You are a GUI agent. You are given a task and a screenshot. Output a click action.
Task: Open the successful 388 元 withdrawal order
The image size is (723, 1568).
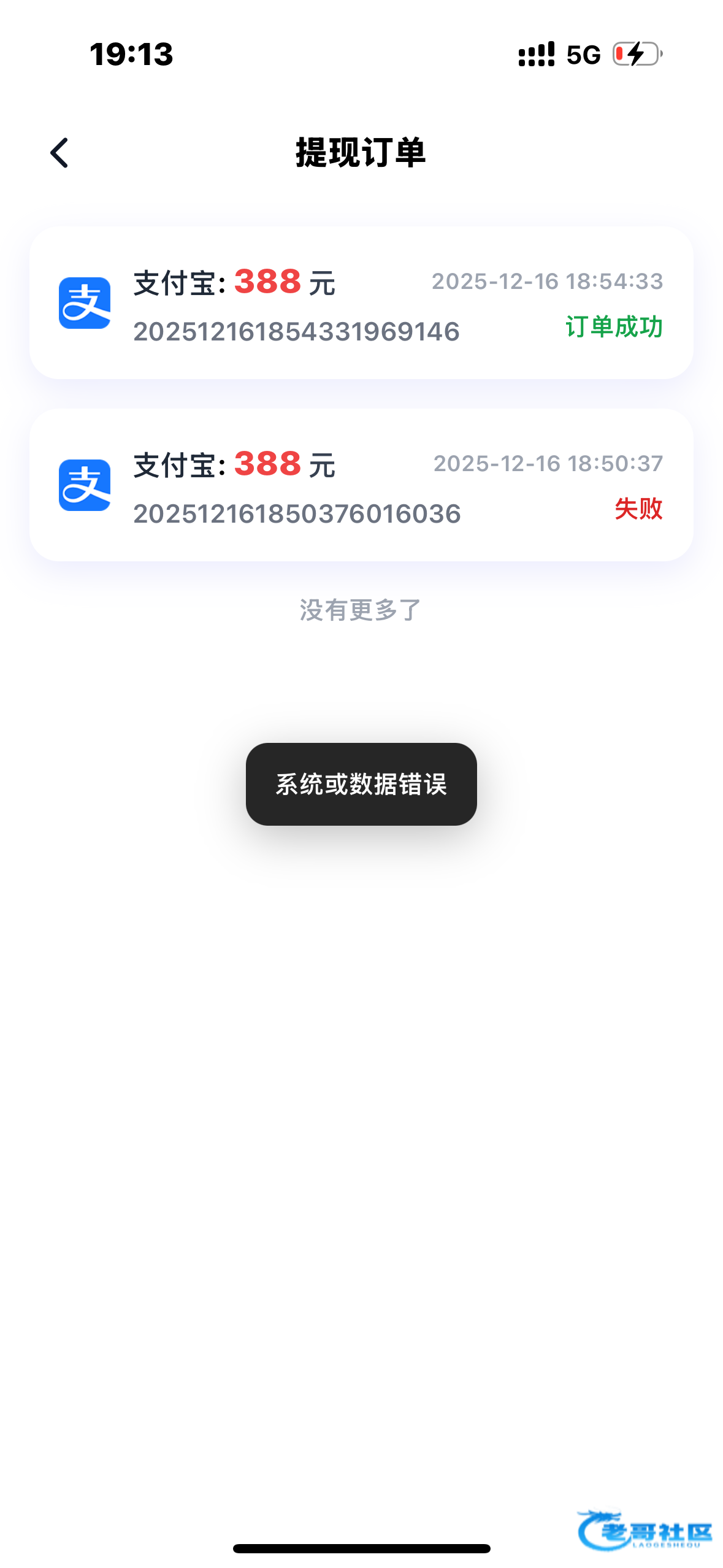click(x=361, y=303)
